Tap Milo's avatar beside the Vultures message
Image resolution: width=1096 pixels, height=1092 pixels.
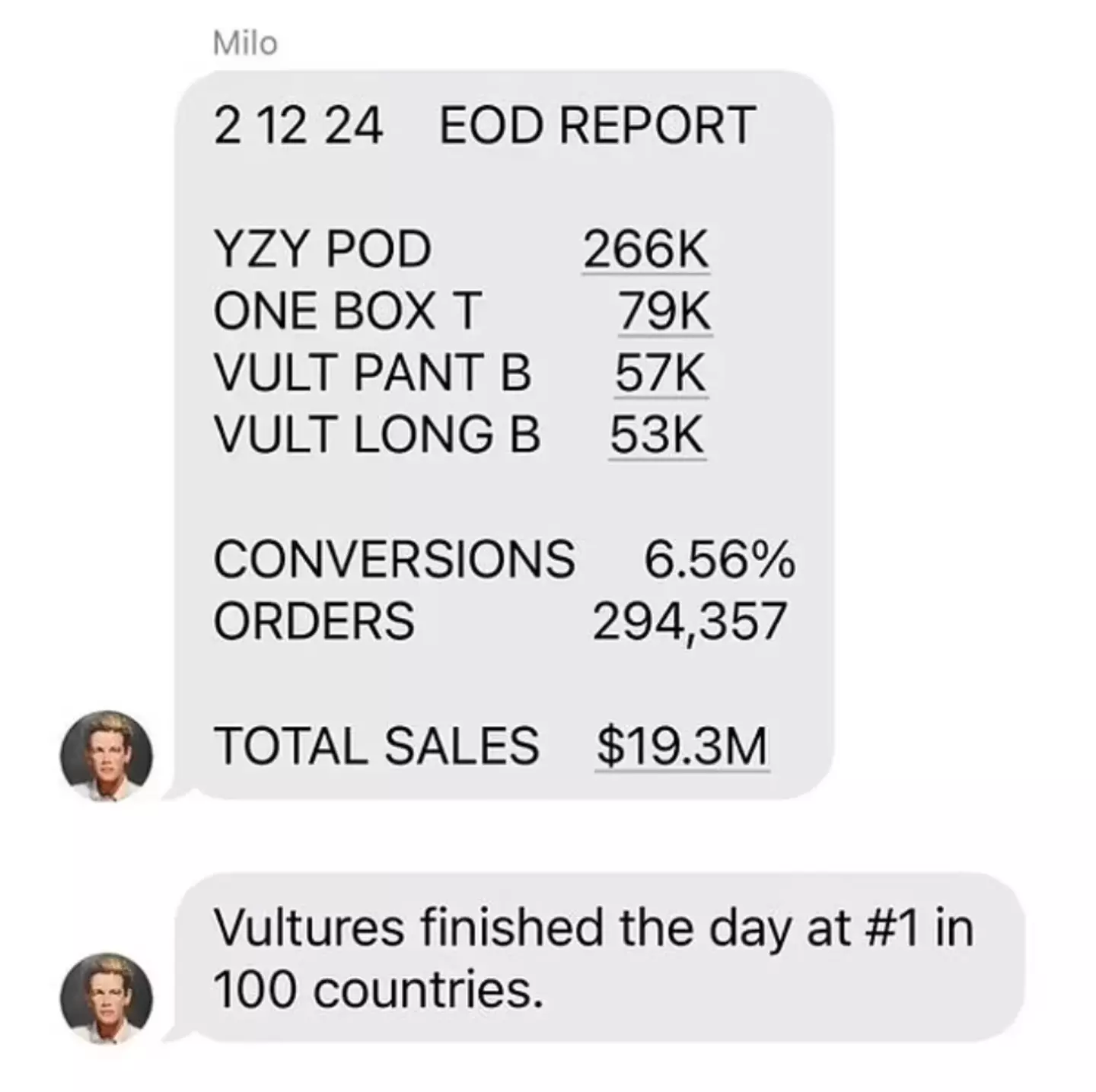(x=107, y=998)
